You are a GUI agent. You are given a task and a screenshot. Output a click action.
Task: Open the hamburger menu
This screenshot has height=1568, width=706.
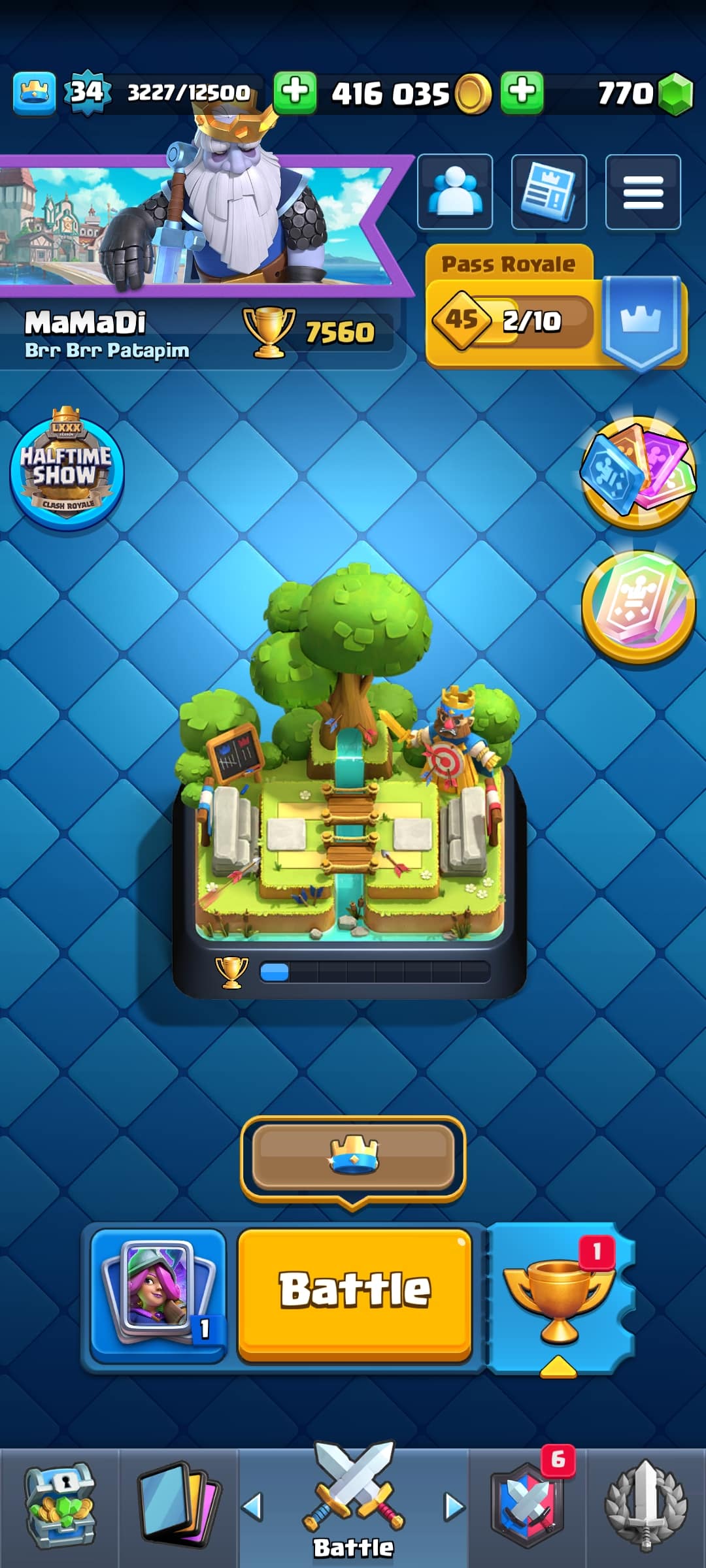(643, 191)
